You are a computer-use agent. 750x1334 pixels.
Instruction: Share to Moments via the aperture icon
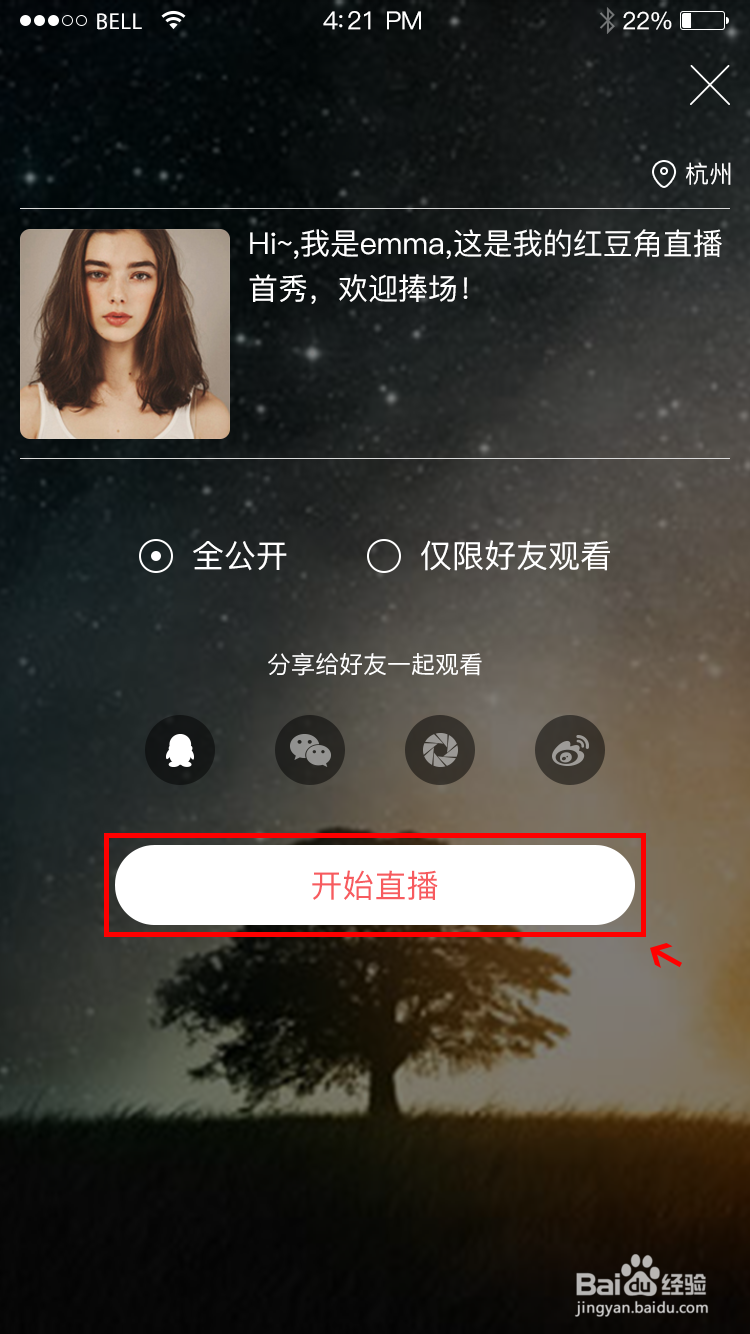pos(440,750)
